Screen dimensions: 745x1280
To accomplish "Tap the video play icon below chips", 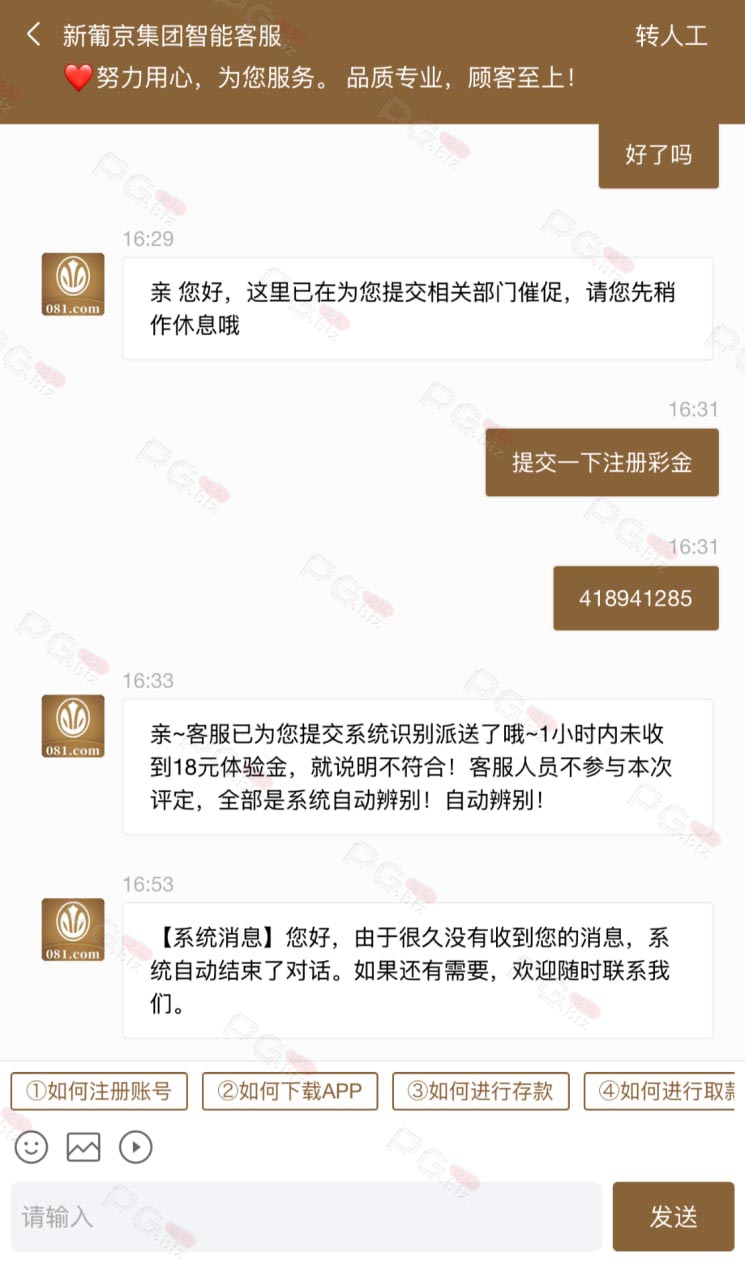I will pos(136,1146).
